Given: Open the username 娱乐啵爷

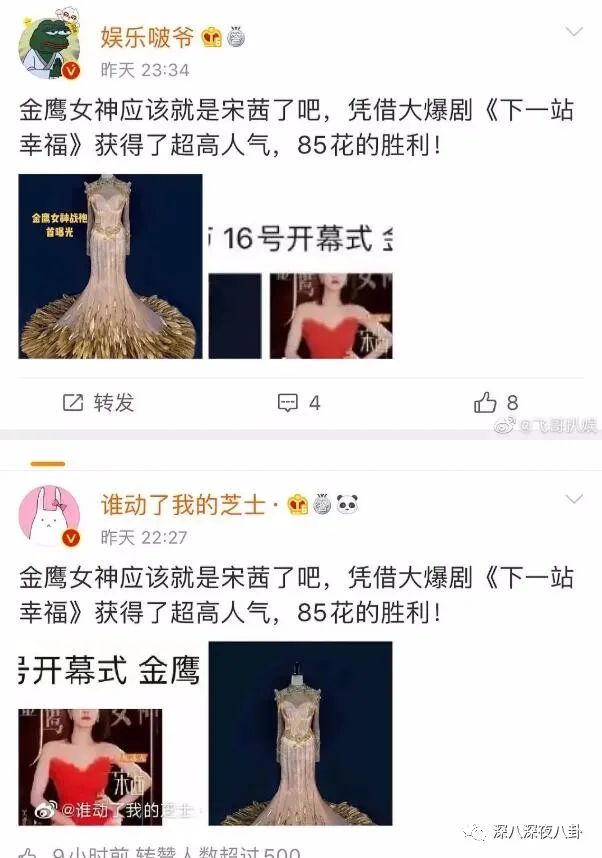Looking at the screenshot, I should coord(147,37).
